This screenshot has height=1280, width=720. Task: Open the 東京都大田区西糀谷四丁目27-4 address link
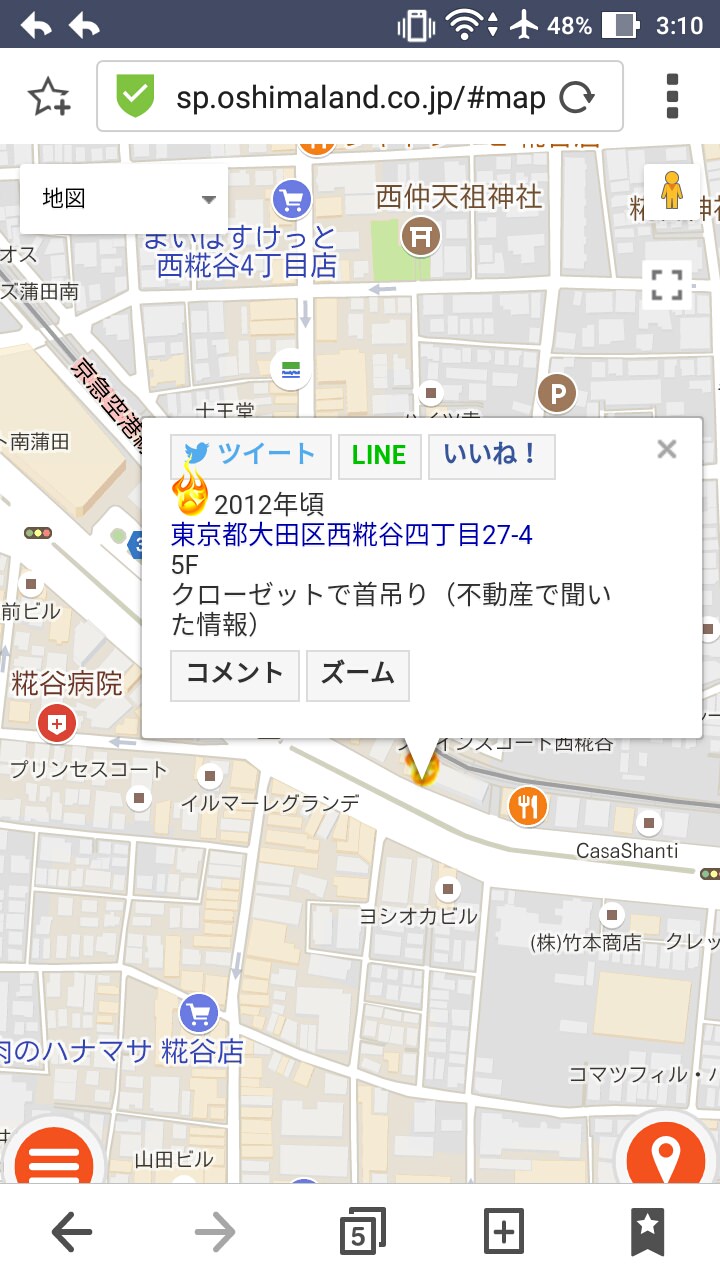[352, 534]
